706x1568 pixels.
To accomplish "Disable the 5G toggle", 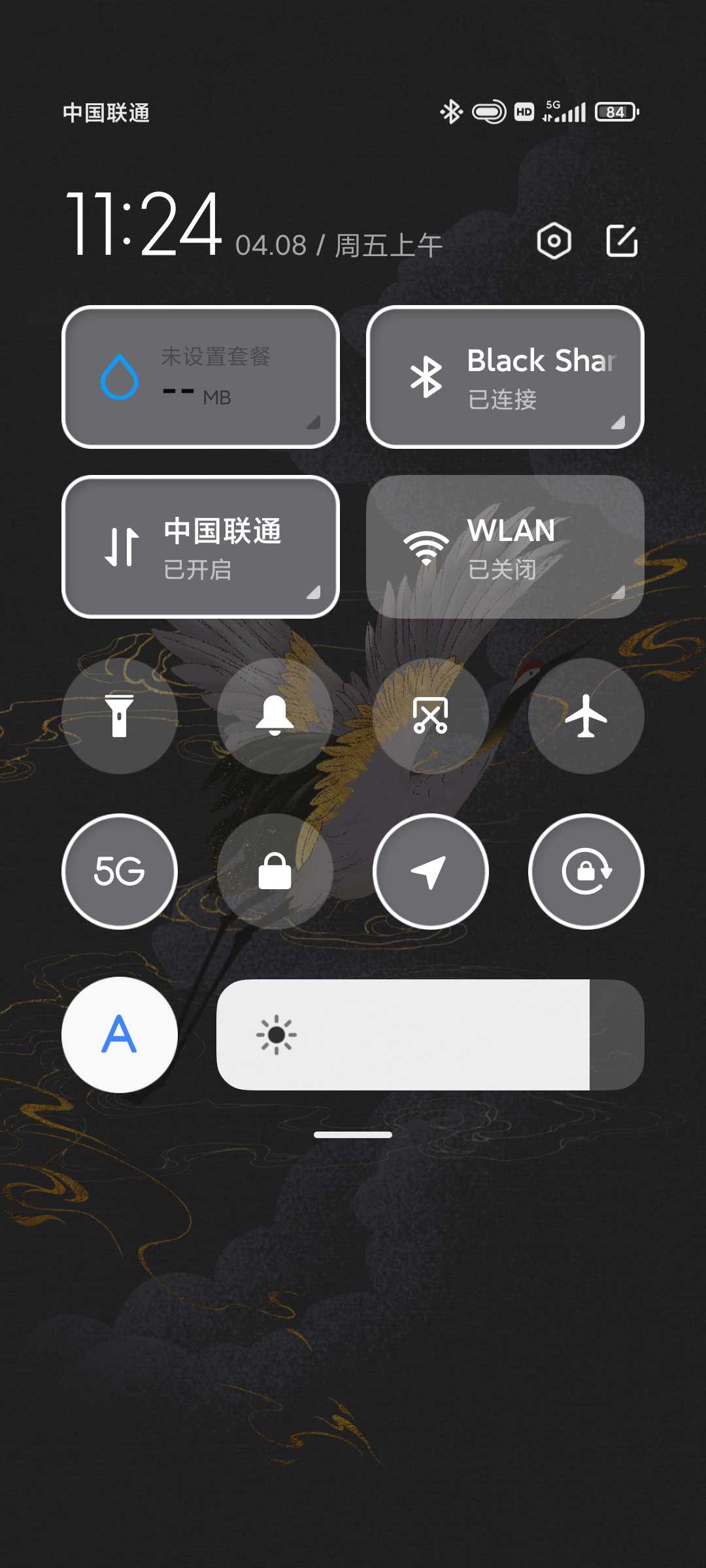I will (x=120, y=872).
